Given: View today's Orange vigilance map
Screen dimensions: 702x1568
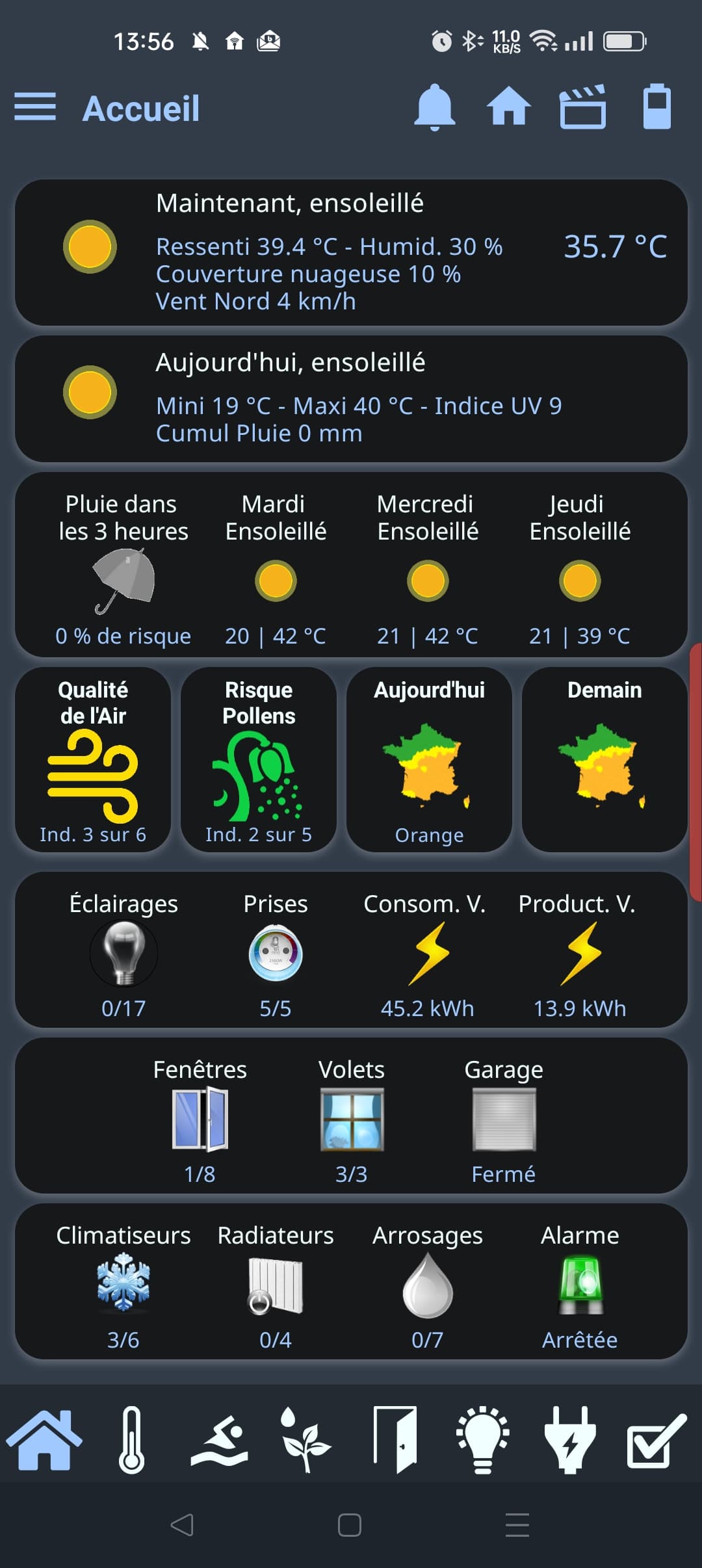Looking at the screenshot, I should pyautogui.click(x=429, y=759).
